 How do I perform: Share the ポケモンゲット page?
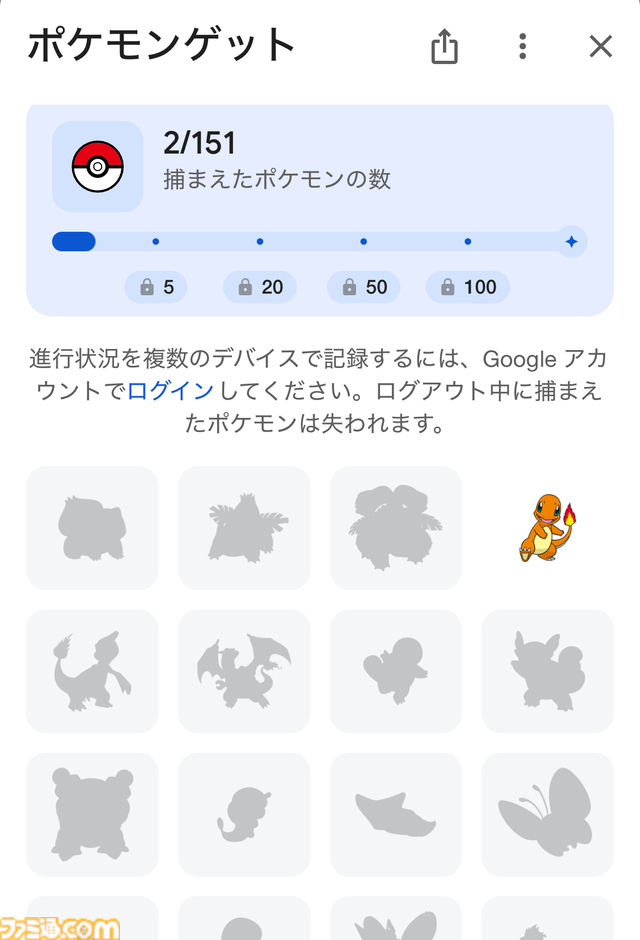(x=444, y=47)
